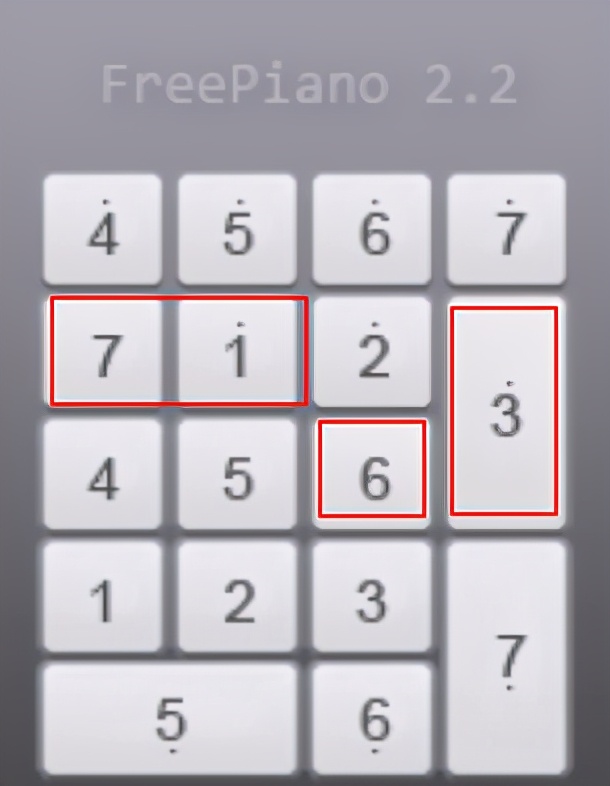
Task: Tap the tall 3 key with dot above
Action: [505, 411]
